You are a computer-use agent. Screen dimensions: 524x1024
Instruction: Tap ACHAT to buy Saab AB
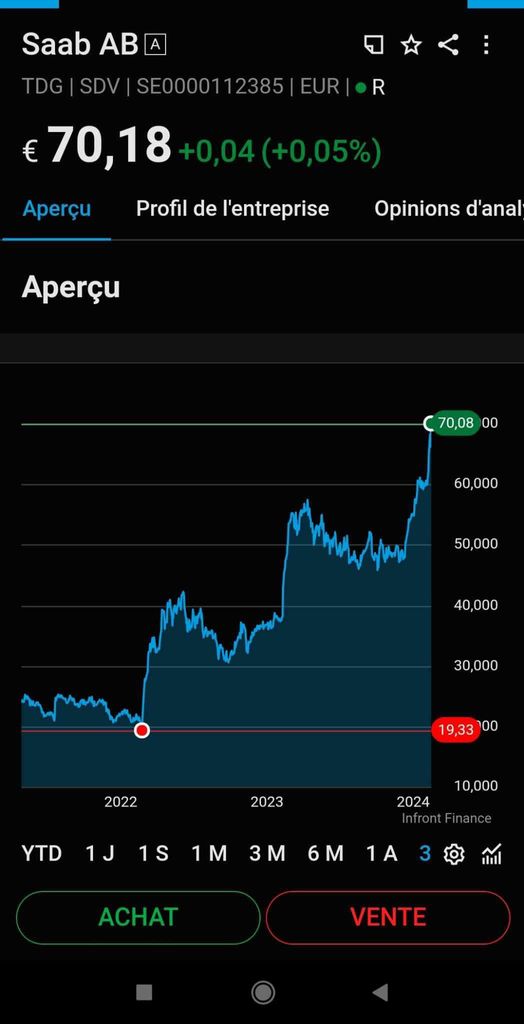pos(138,917)
